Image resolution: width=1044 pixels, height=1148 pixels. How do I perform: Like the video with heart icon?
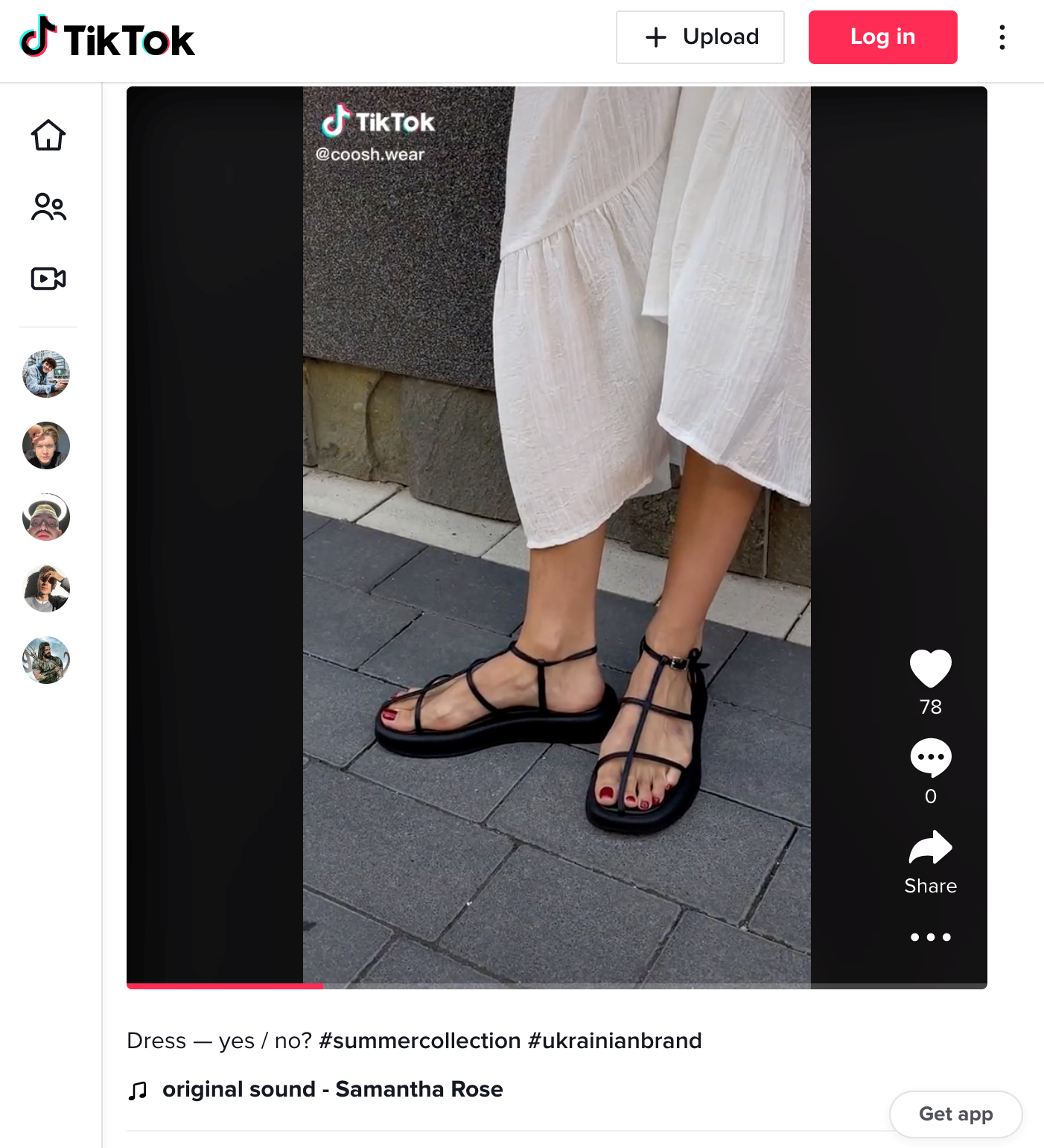[930, 668]
